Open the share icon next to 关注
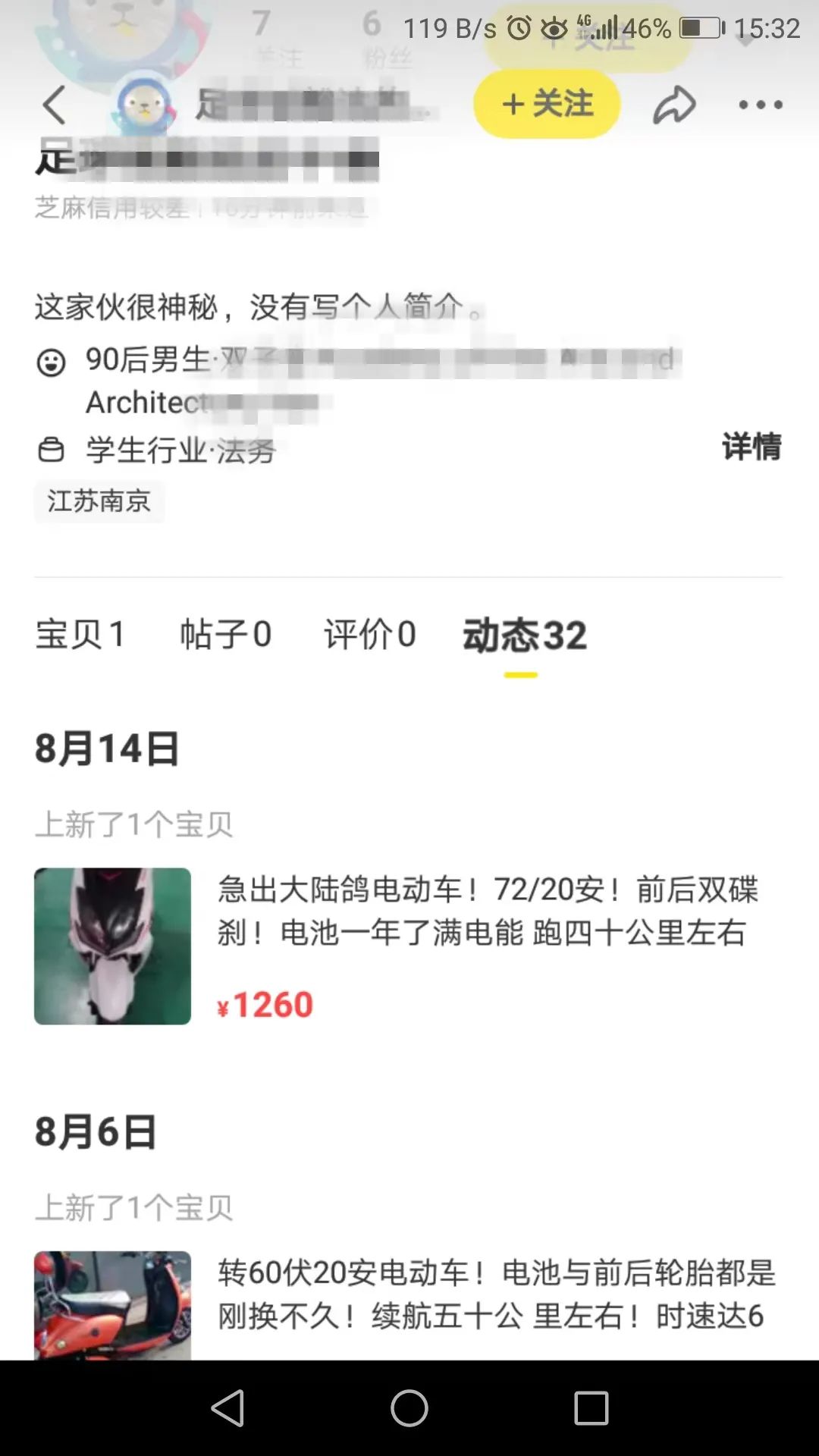 [673, 104]
